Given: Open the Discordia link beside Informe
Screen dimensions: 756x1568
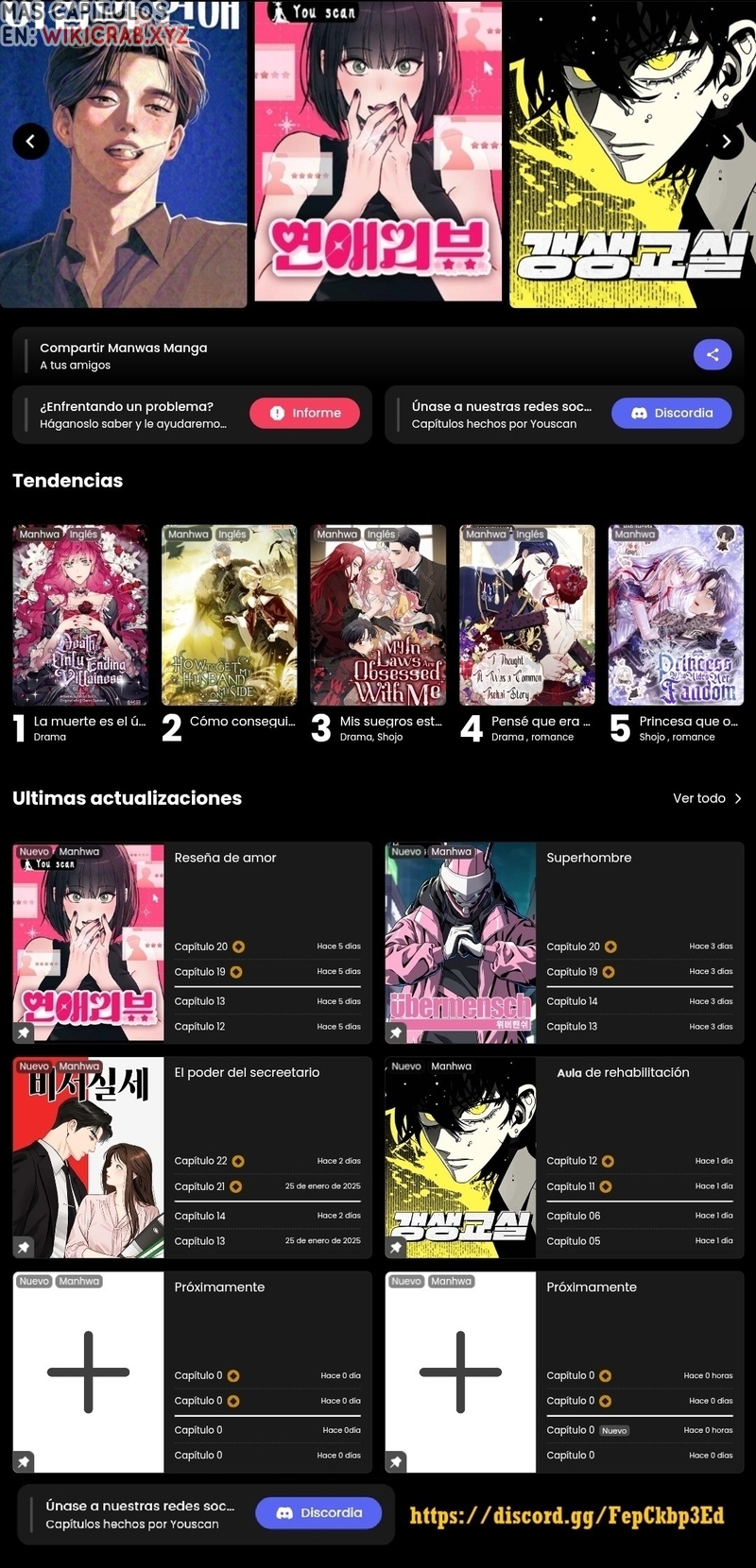Looking at the screenshot, I should 671,413.
